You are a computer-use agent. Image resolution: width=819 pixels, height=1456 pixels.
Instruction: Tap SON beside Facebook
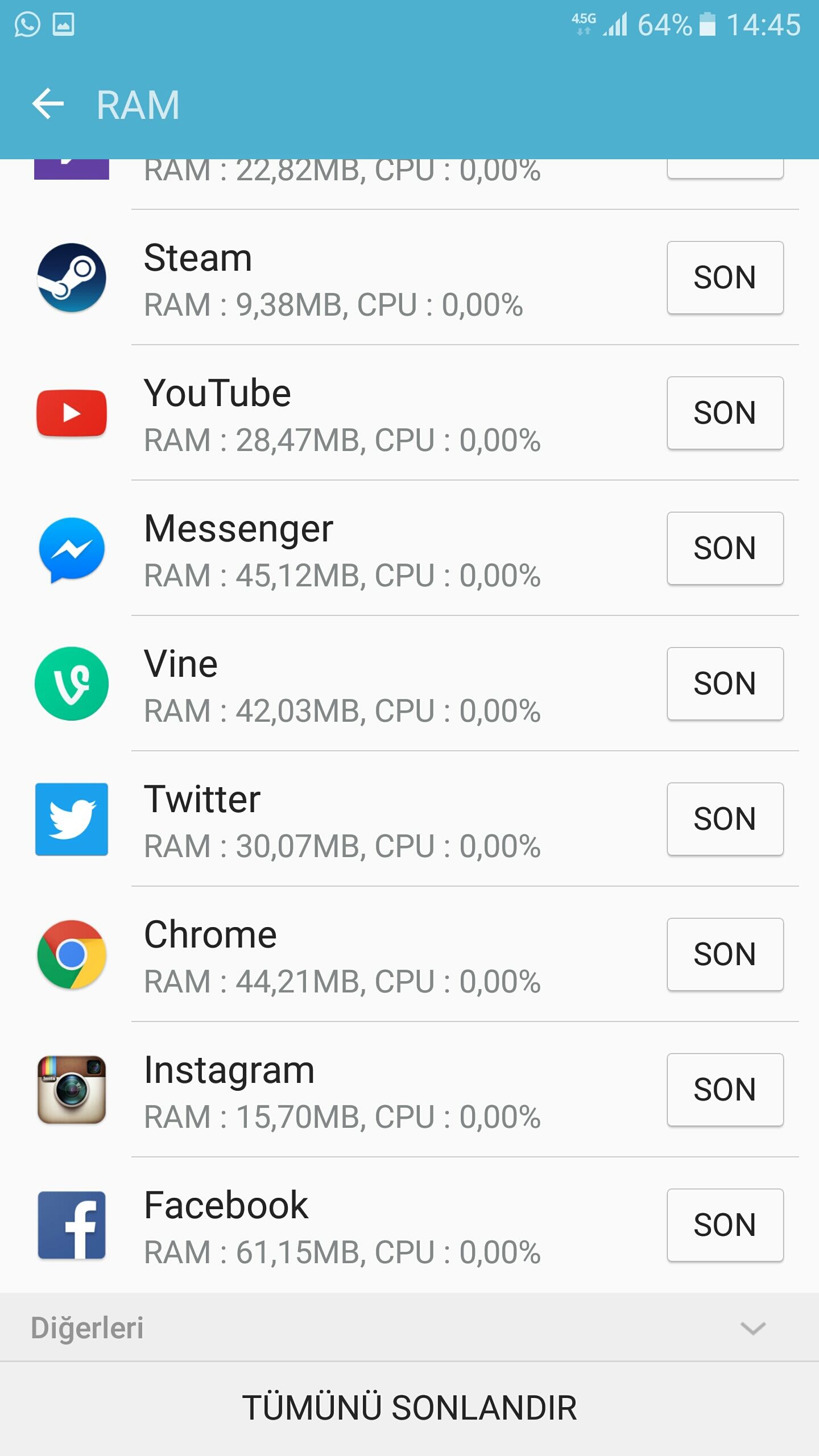pos(725,1225)
